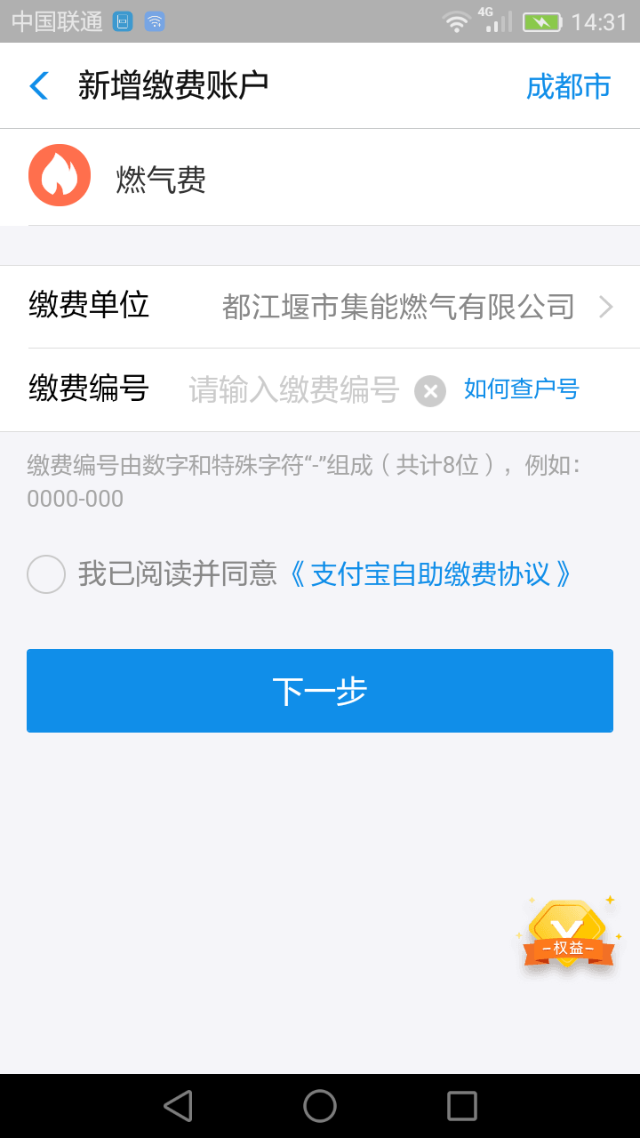Clear the 缴费编号 field with the X
This screenshot has height=1138, width=640.
(x=430, y=391)
